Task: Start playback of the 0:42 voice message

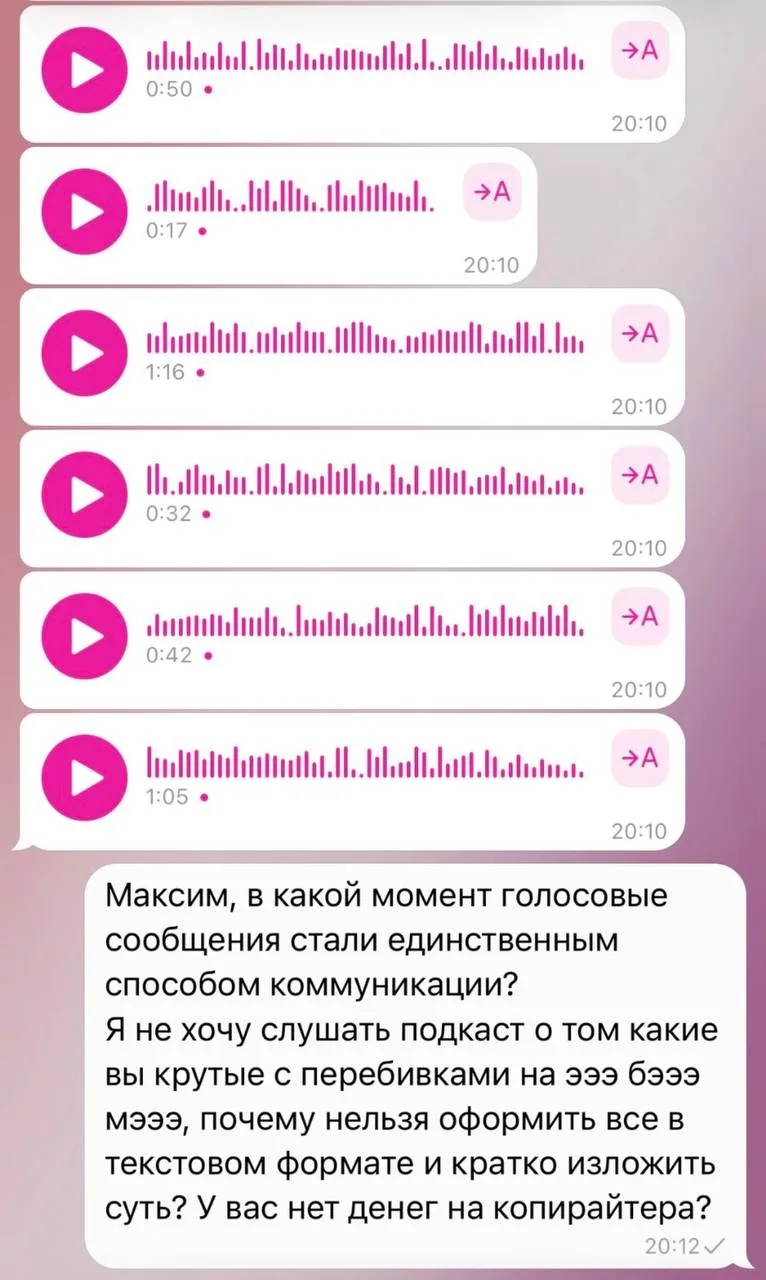Action: coord(85,637)
